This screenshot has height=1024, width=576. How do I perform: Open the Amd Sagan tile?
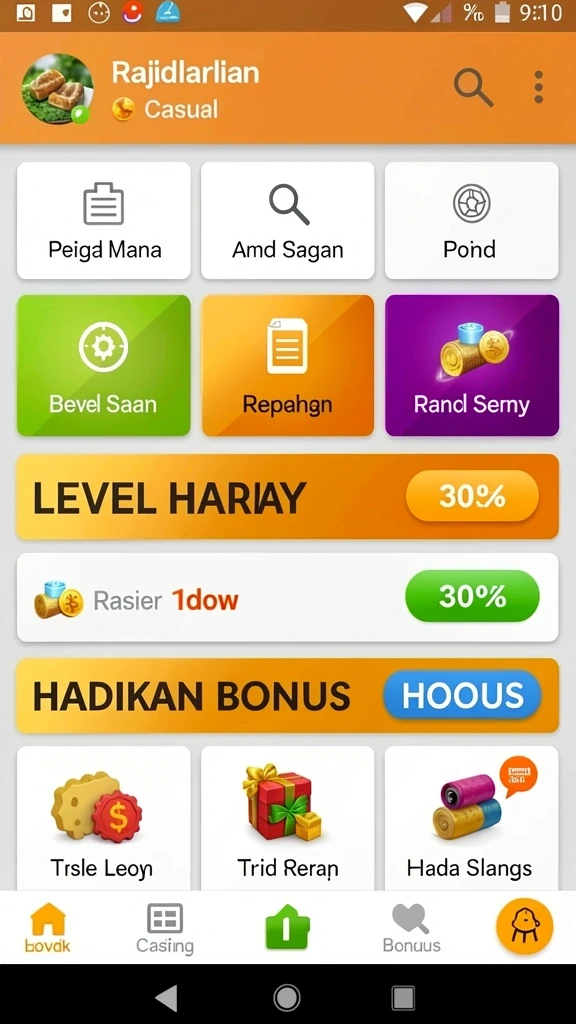(287, 221)
